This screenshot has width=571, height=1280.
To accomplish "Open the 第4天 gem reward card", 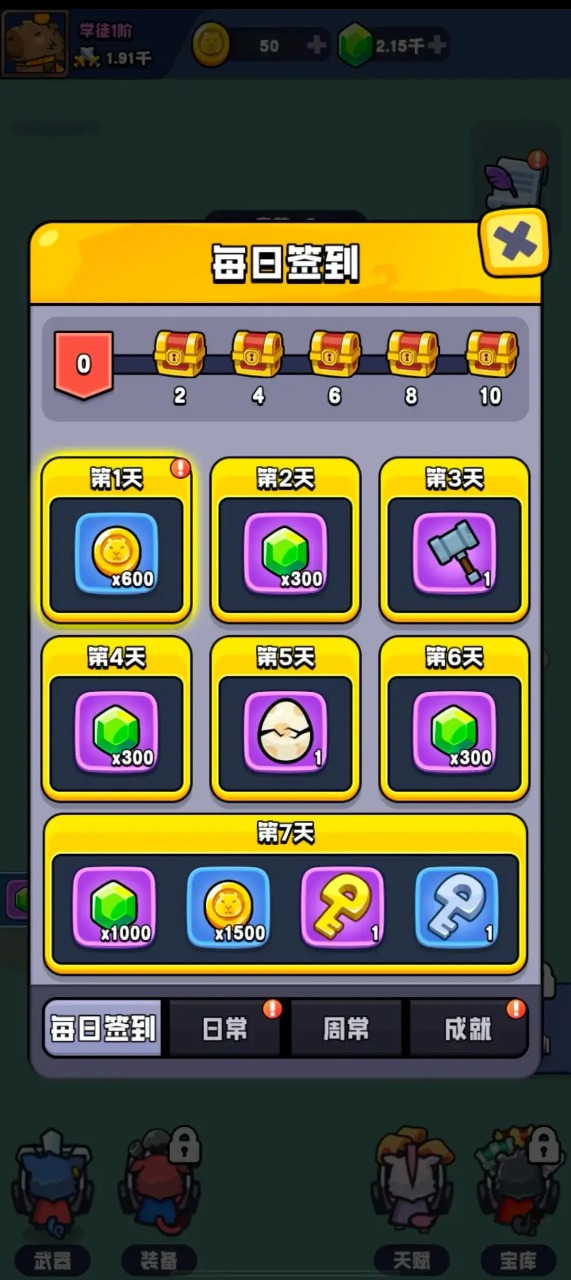I will 116,719.
